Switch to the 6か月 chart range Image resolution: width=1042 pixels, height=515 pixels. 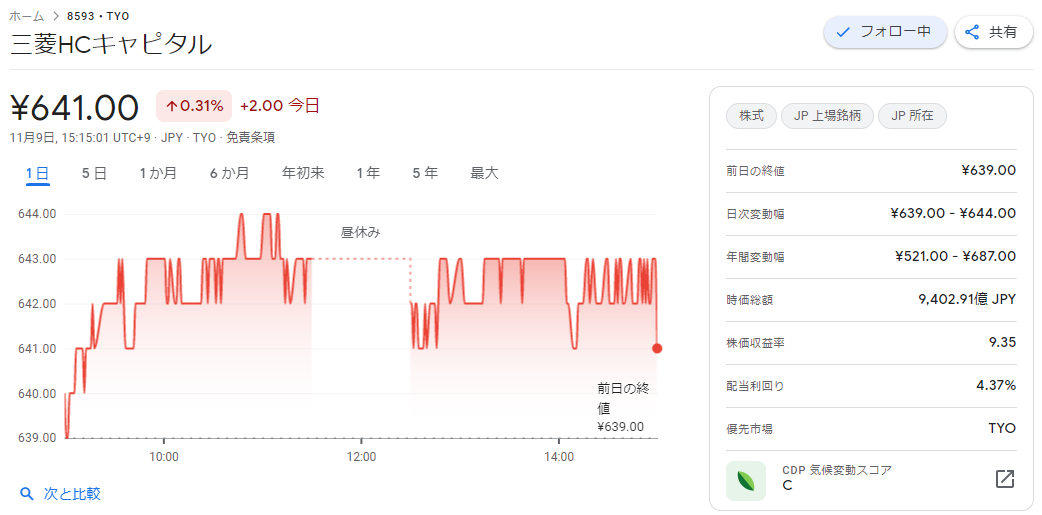pyautogui.click(x=230, y=173)
